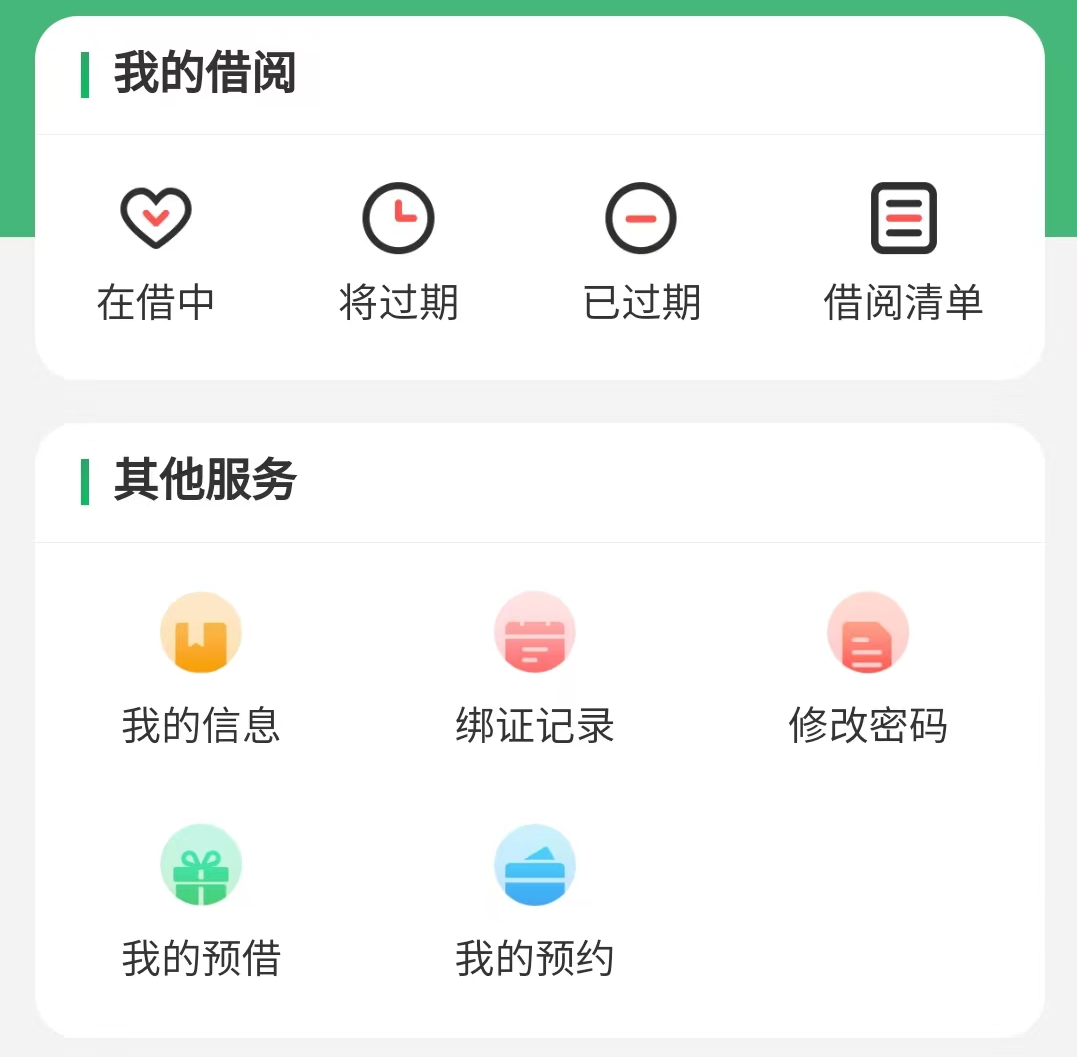Check 已过期 overdue loans
The width and height of the screenshot is (1077, 1057).
(641, 252)
